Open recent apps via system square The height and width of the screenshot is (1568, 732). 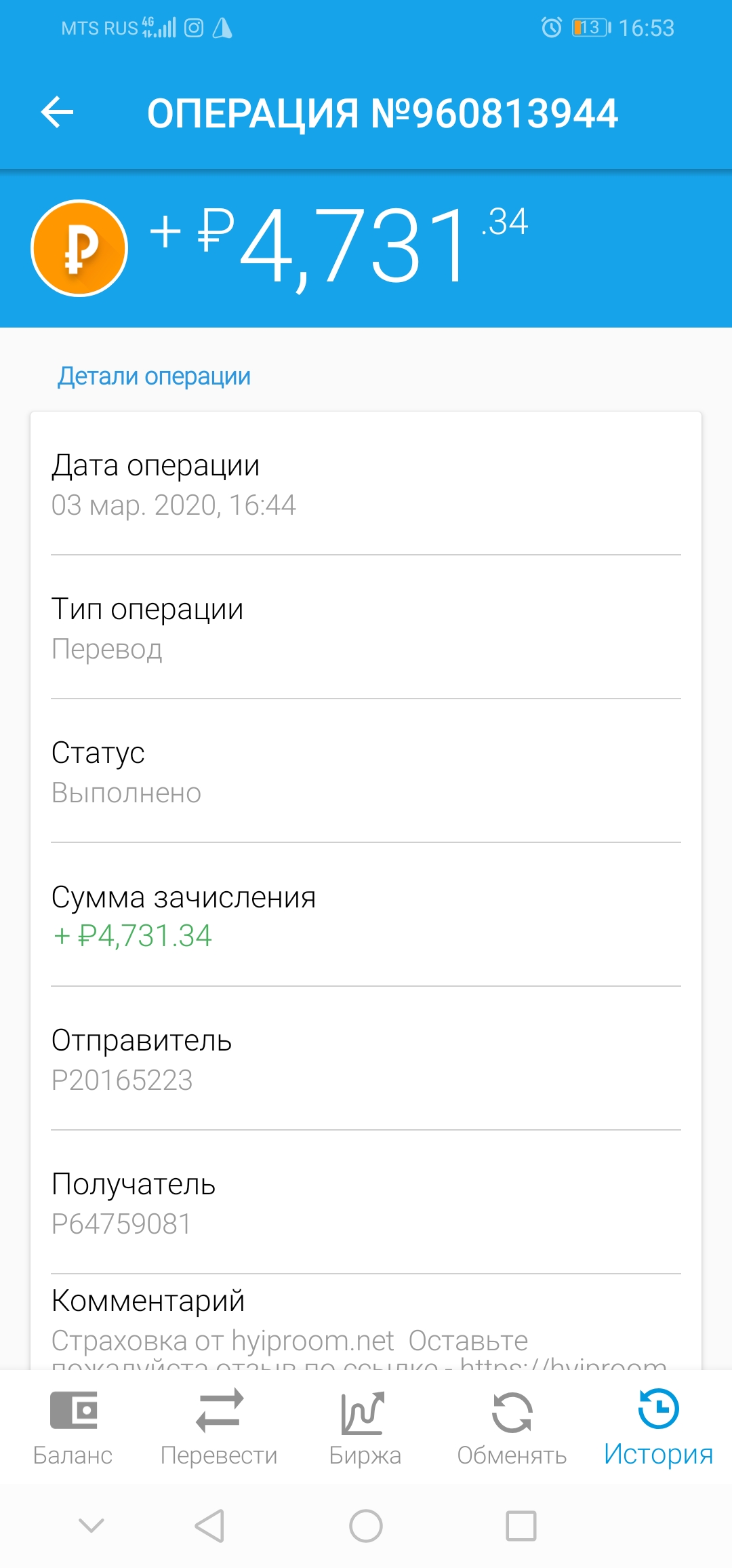[521, 1526]
